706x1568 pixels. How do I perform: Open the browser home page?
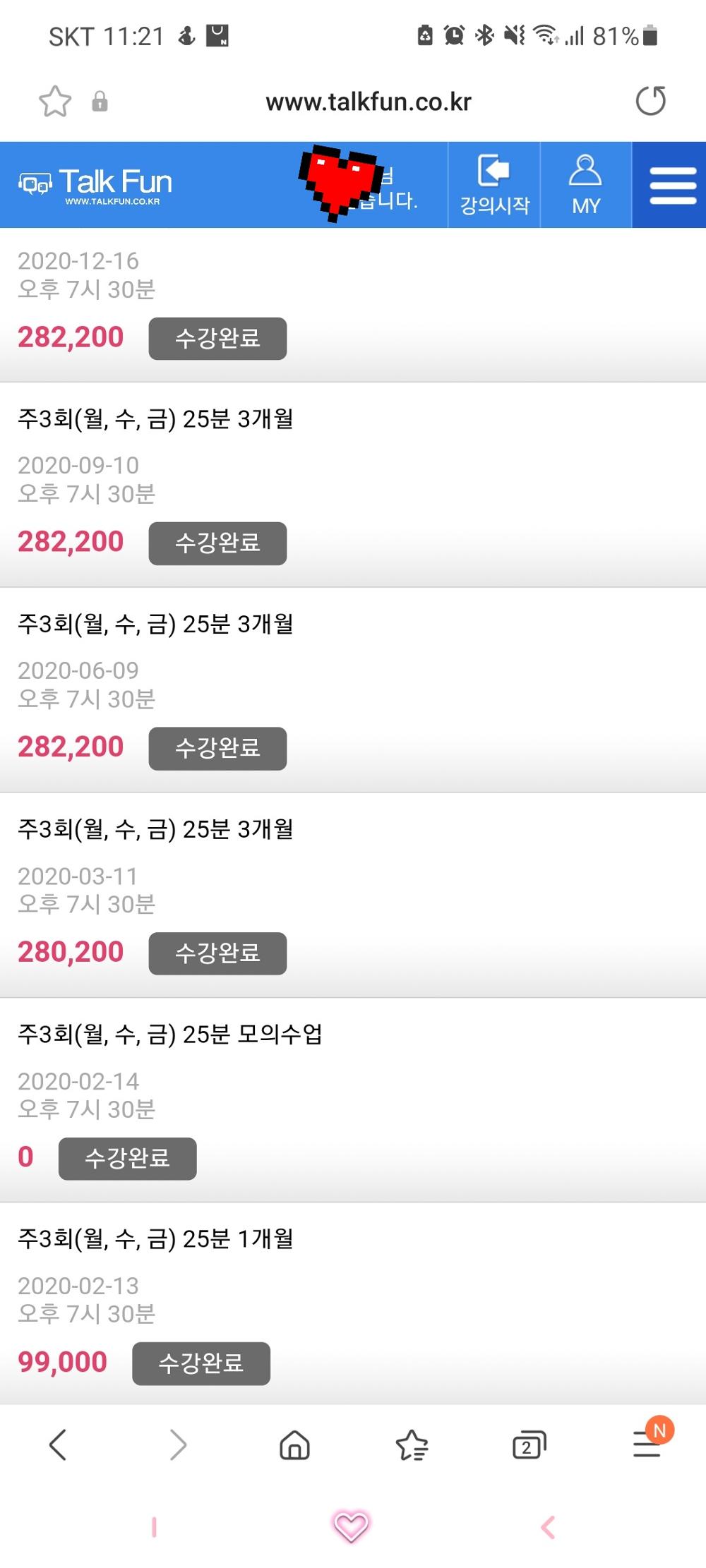(x=294, y=1445)
